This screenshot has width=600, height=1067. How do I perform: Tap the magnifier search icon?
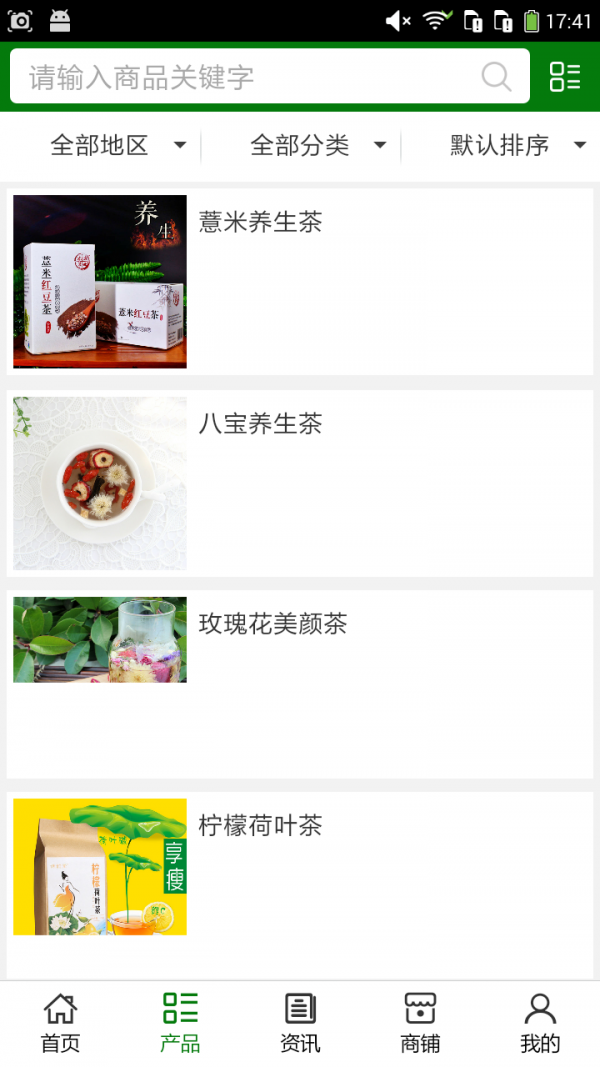[x=496, y=77]
